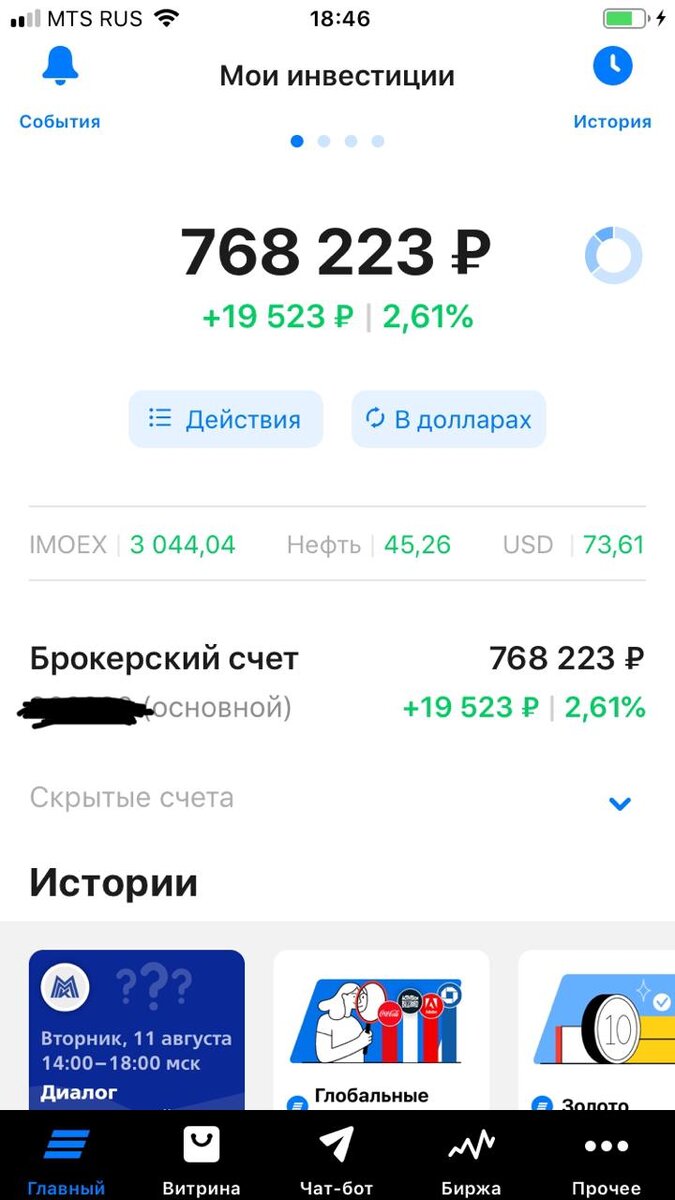
Task: Tap the Действия button
Action: coord(226,419)
